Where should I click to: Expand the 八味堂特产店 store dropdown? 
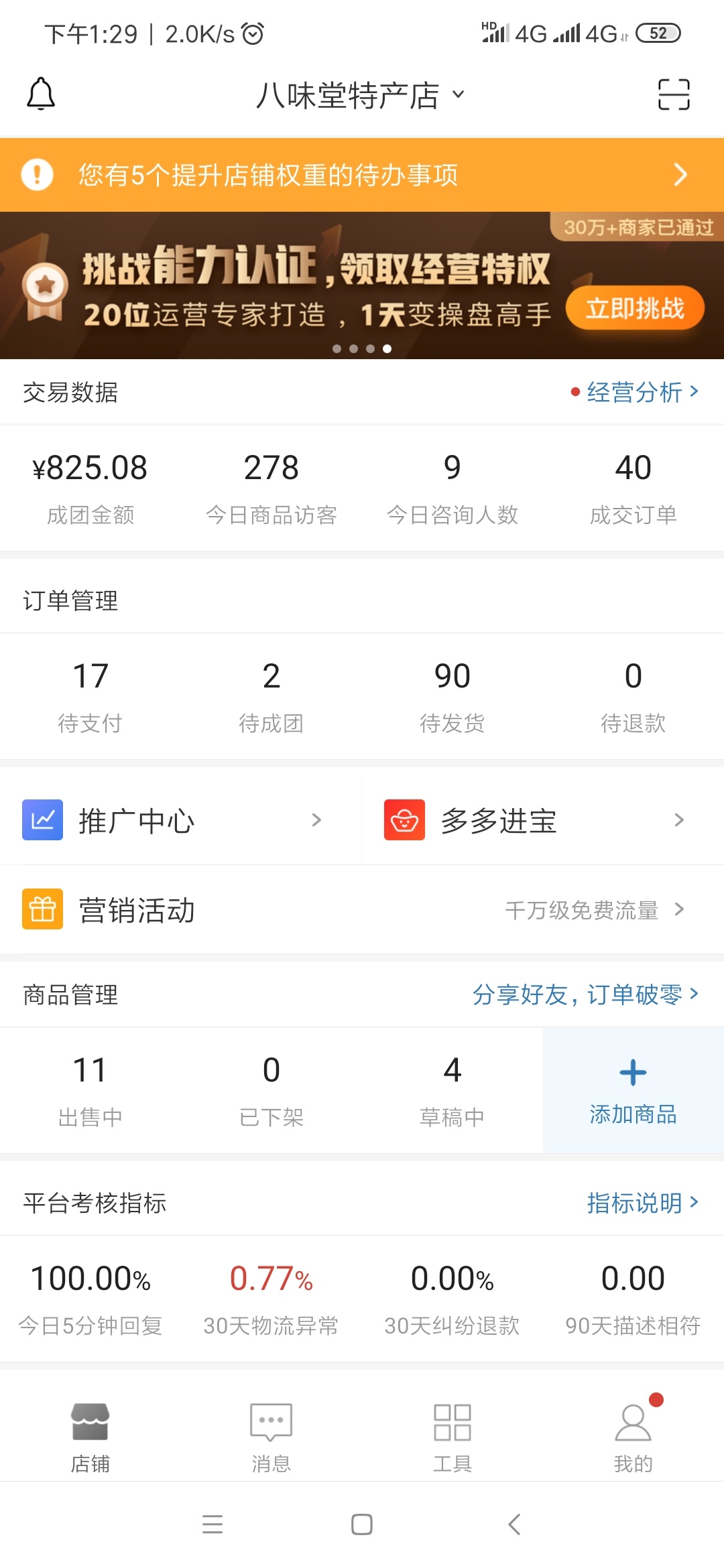(361, 94)
